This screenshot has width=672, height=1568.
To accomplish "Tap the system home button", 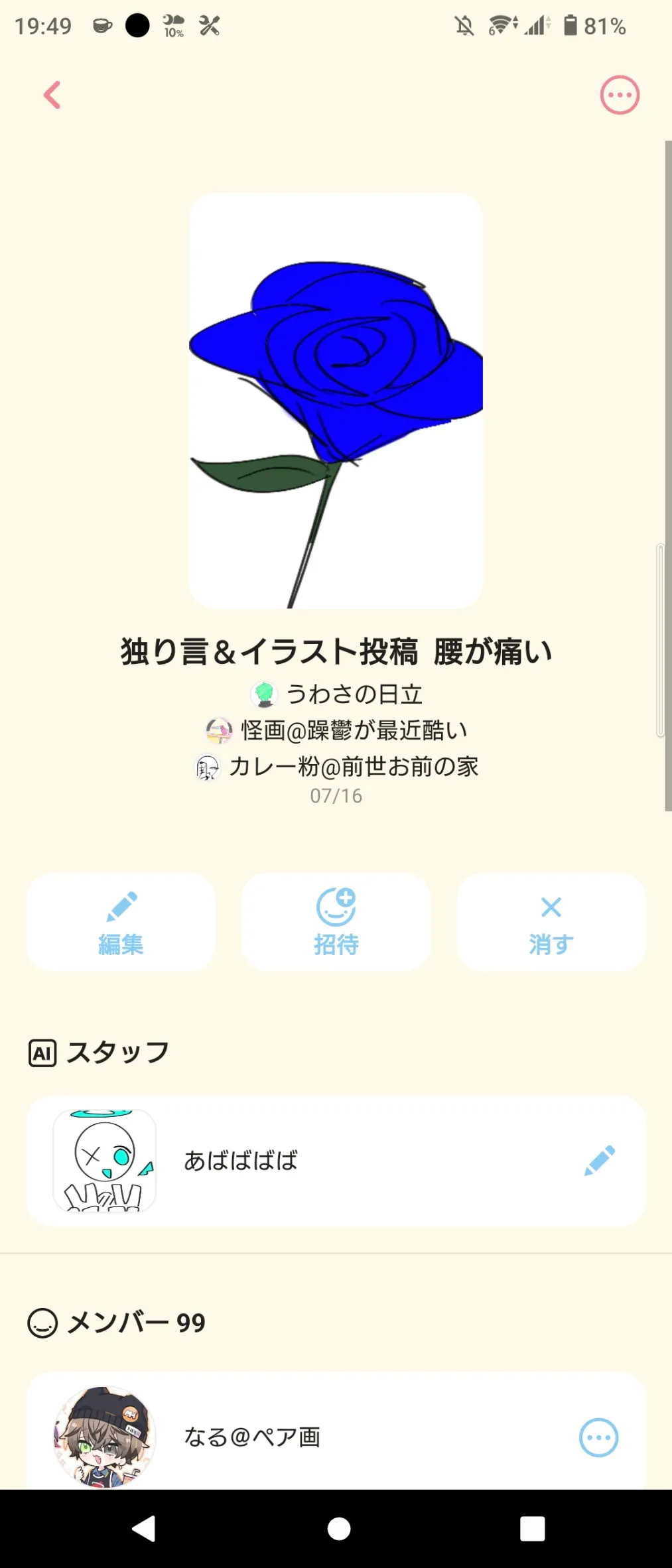I will point(339,1529).
